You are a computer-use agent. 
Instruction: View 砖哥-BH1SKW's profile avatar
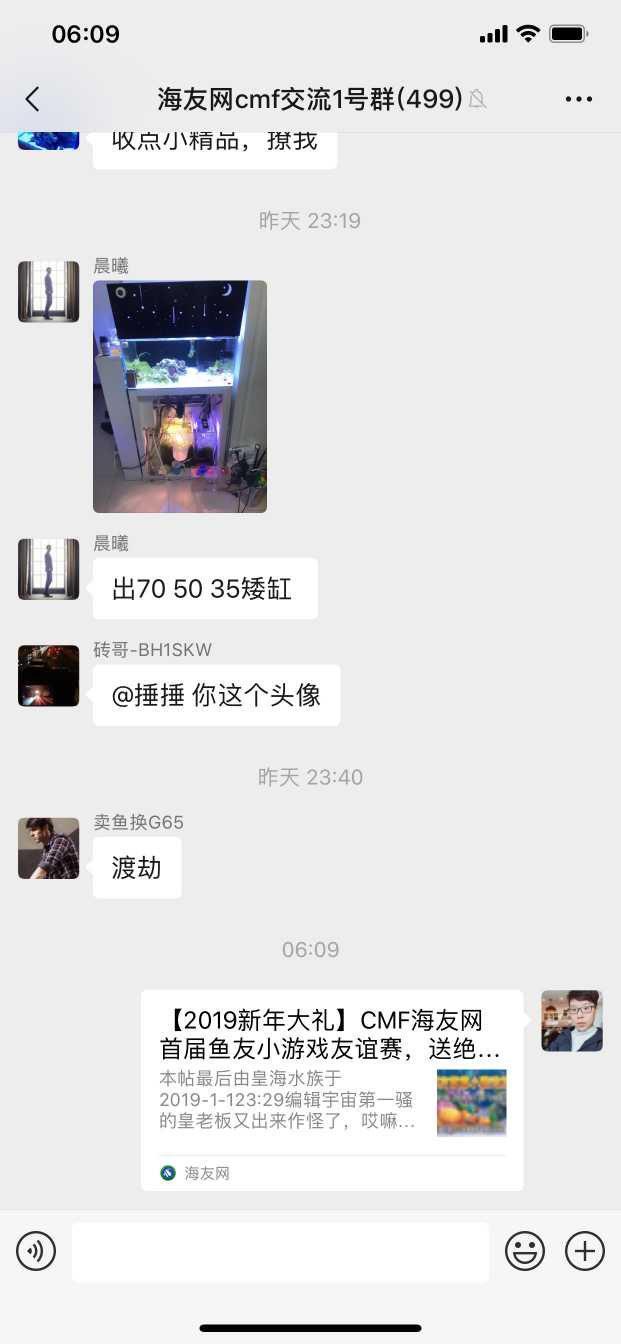click(48, 676)
